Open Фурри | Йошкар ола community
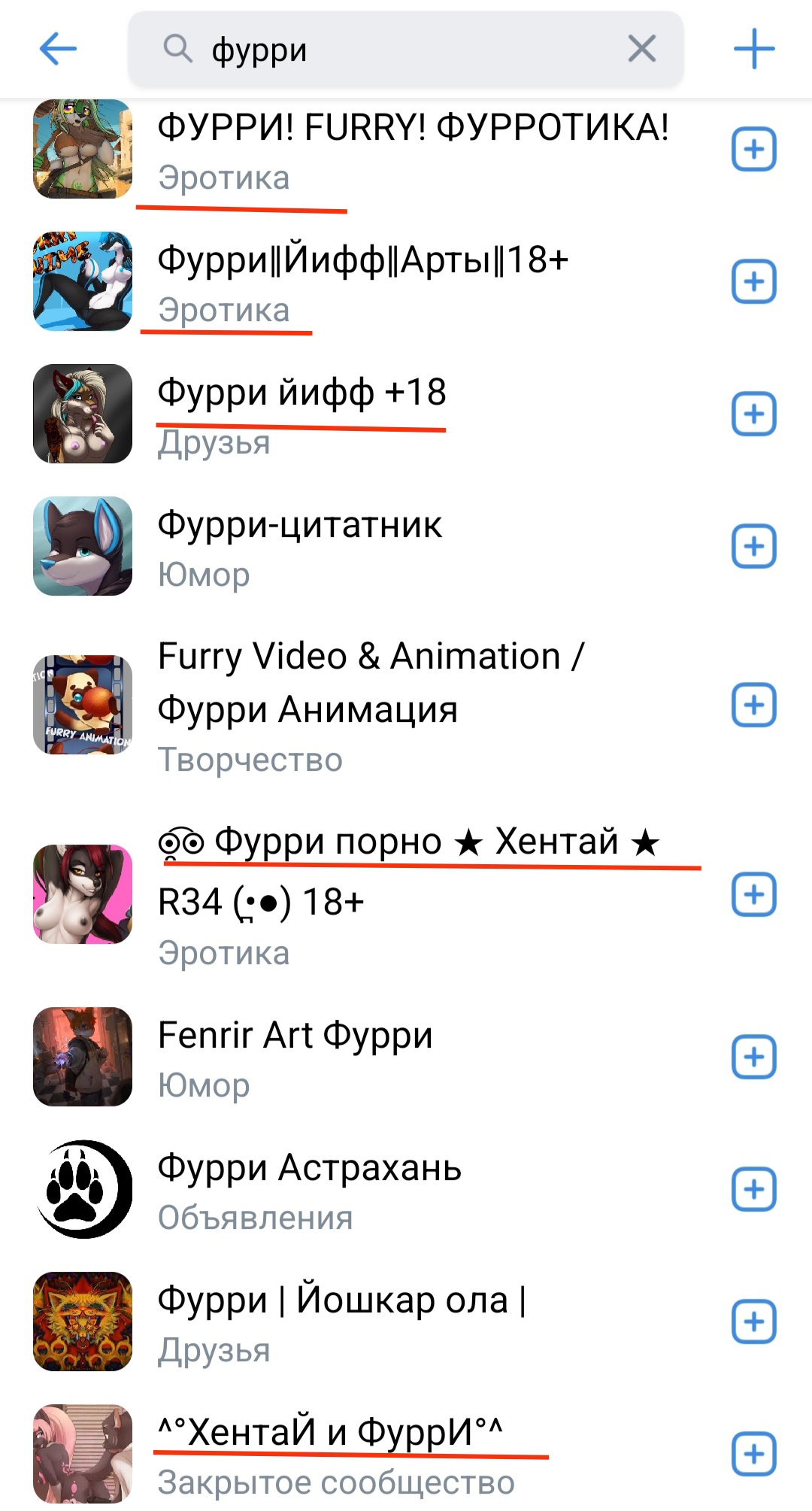The width and height of the screenshot is (812, 1511). 342,1301
